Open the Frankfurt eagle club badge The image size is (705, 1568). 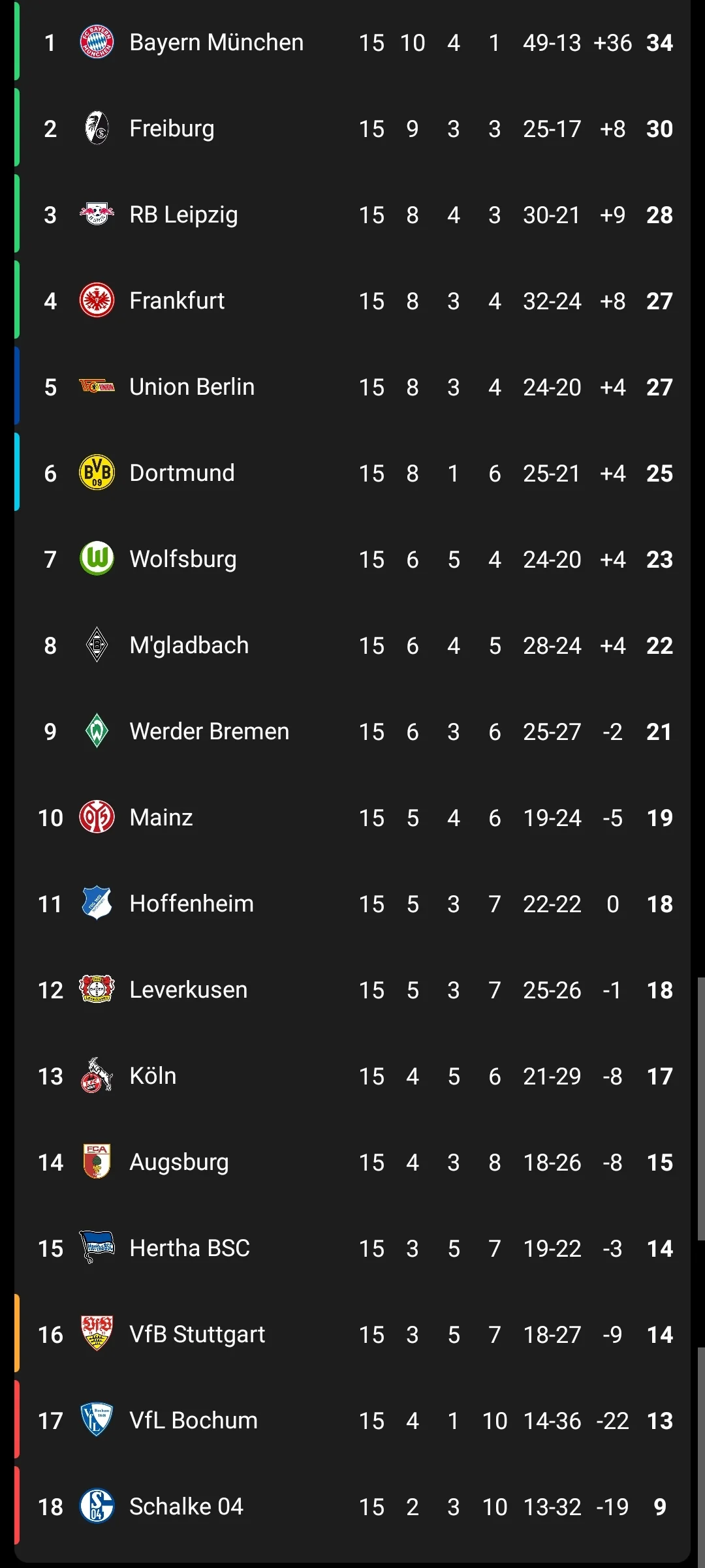[x=97, y=300]
